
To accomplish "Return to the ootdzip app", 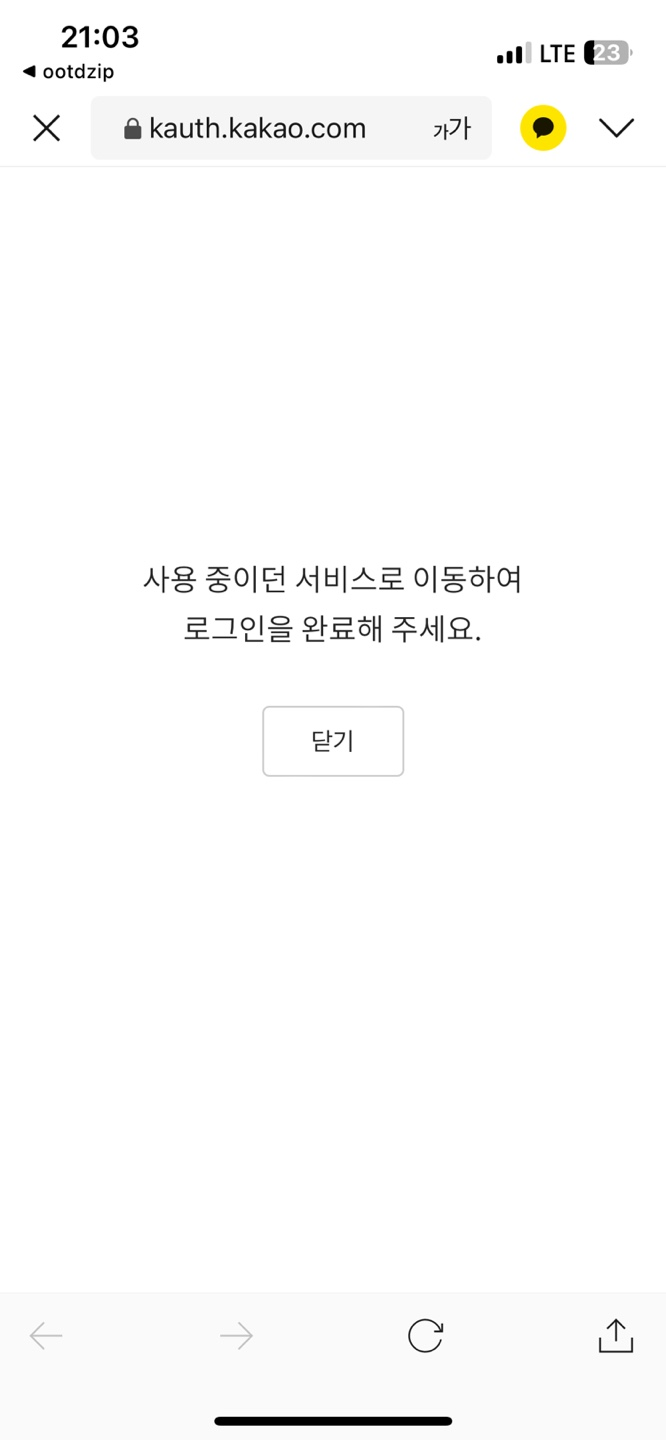I will click(x=68, y=72).
